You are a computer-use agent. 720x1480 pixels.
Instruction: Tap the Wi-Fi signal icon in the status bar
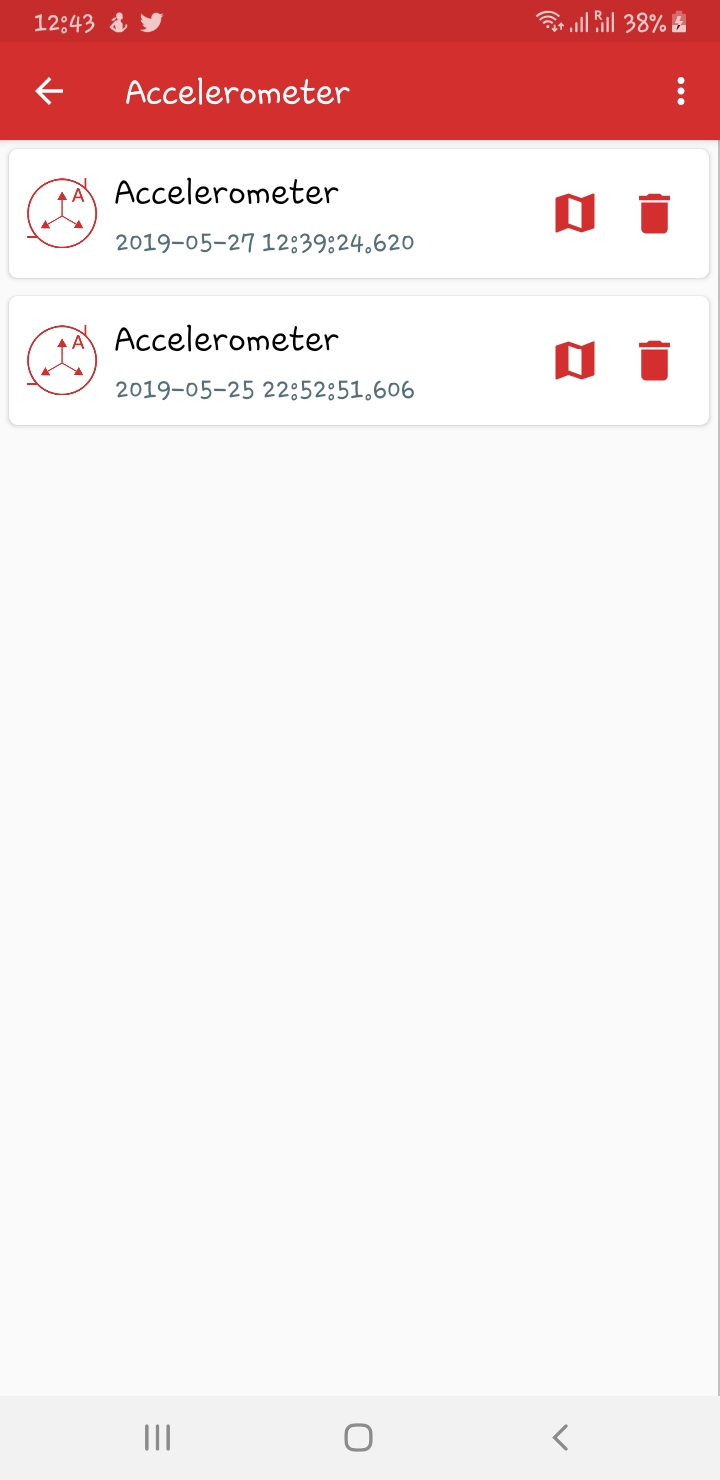click(x=548, y=21)
